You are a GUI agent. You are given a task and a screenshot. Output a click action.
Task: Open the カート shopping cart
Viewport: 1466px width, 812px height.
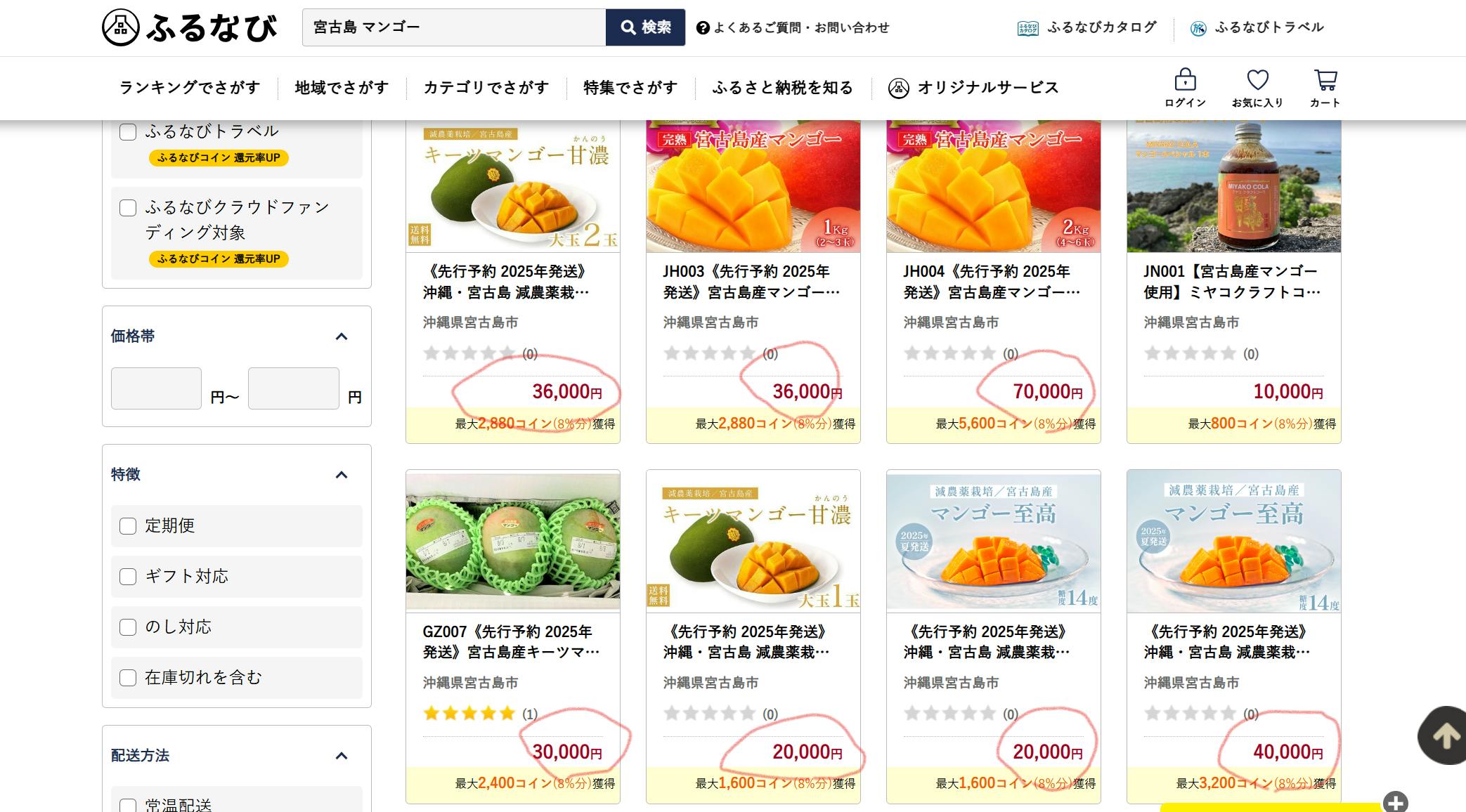[1325, 88]
